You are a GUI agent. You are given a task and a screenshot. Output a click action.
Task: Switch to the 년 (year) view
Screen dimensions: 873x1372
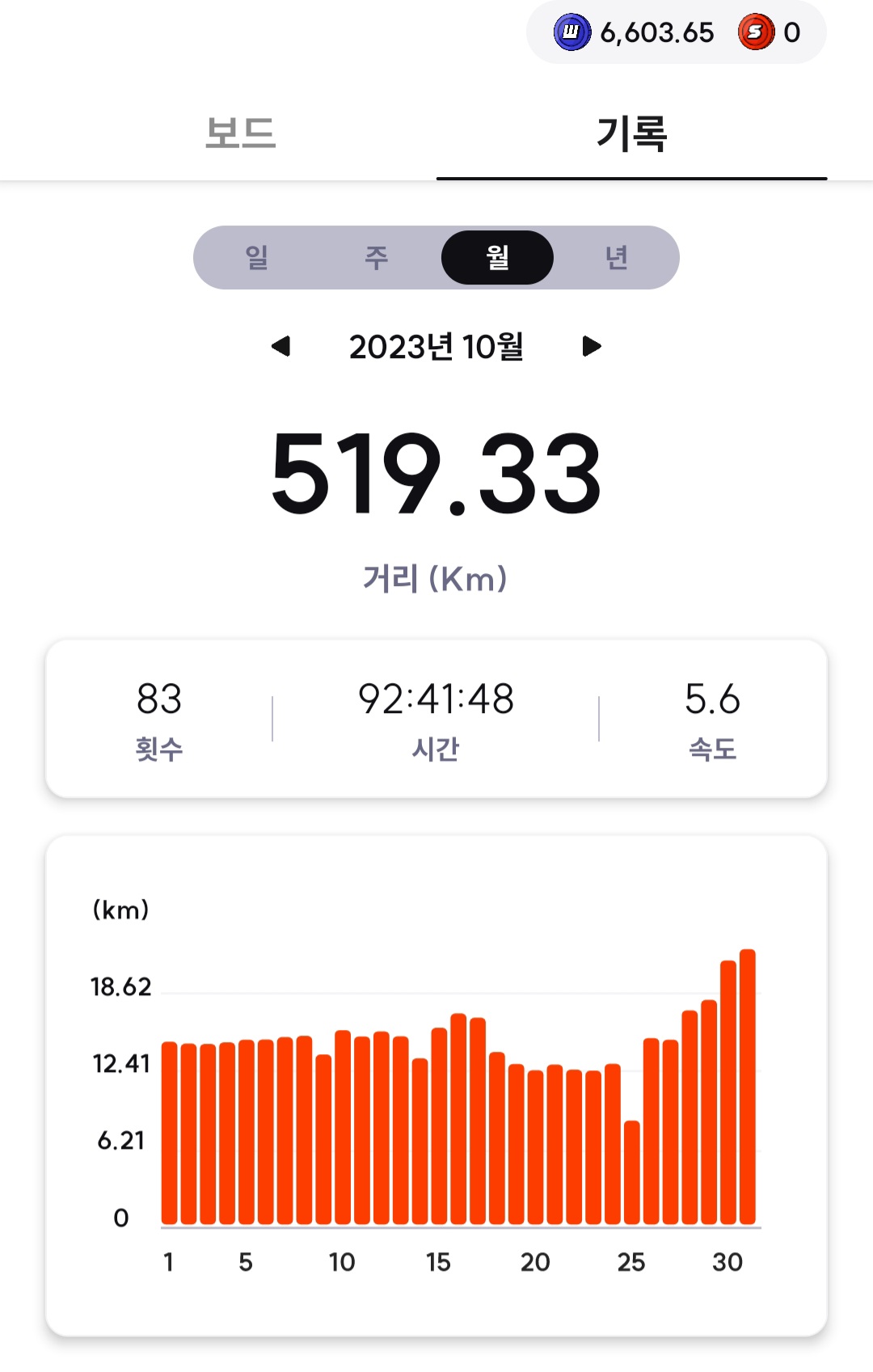pyautogui.click(x=617, y=257)
